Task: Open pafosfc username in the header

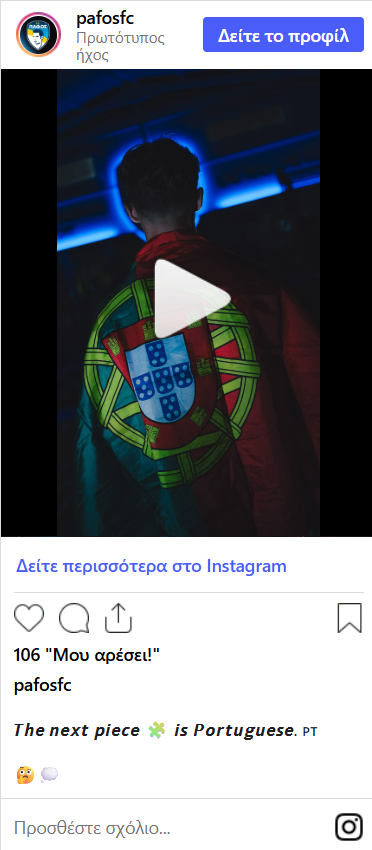Action: [105, 19]
